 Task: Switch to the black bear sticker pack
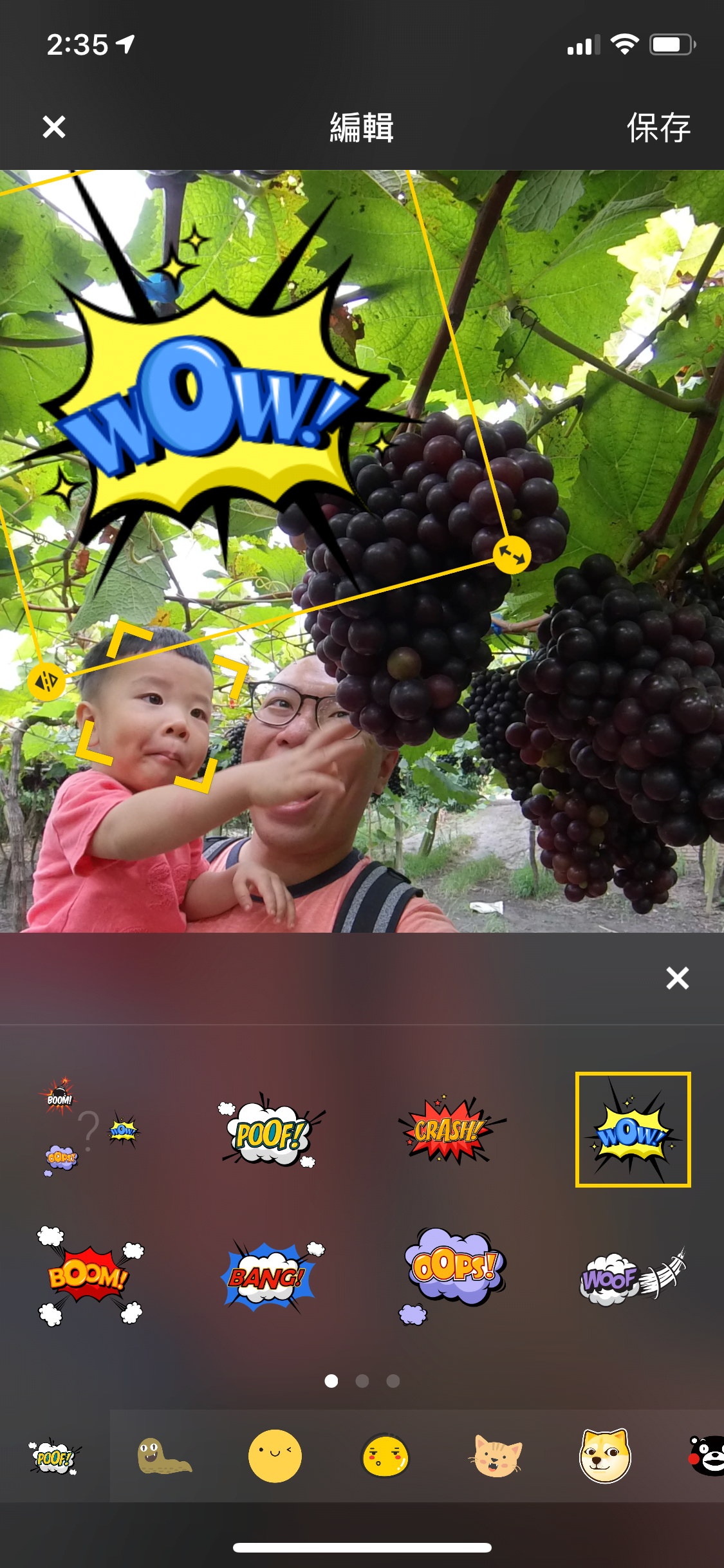point(707,1457)
